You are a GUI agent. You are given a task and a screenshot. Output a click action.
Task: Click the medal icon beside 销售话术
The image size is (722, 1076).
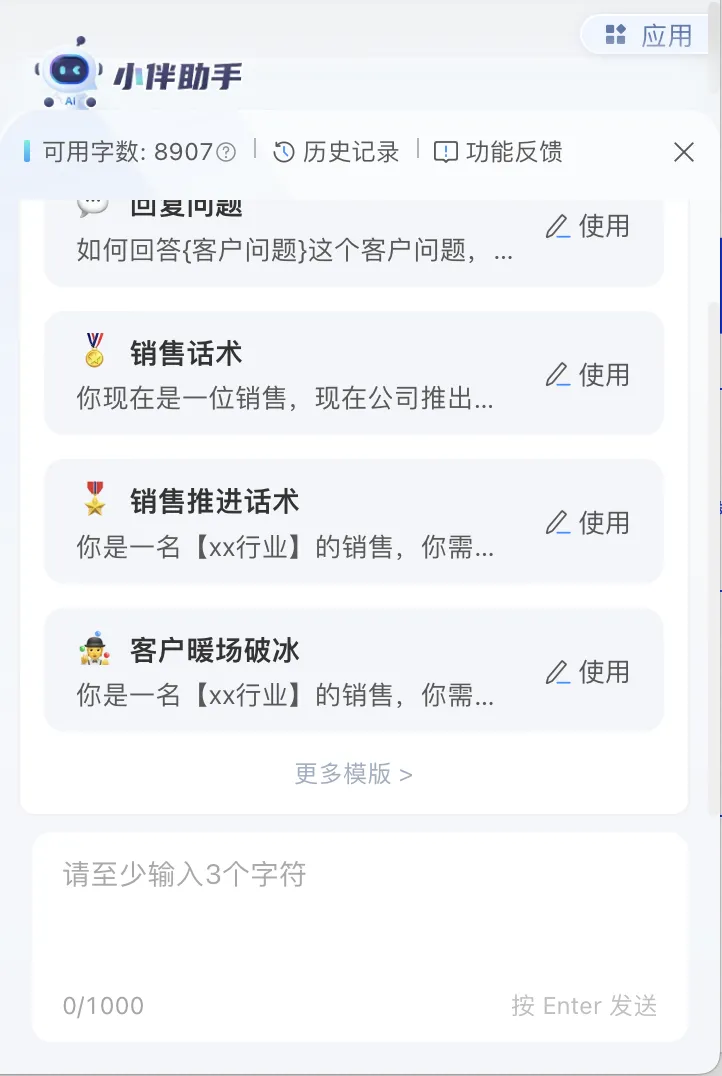pos(95,352)
